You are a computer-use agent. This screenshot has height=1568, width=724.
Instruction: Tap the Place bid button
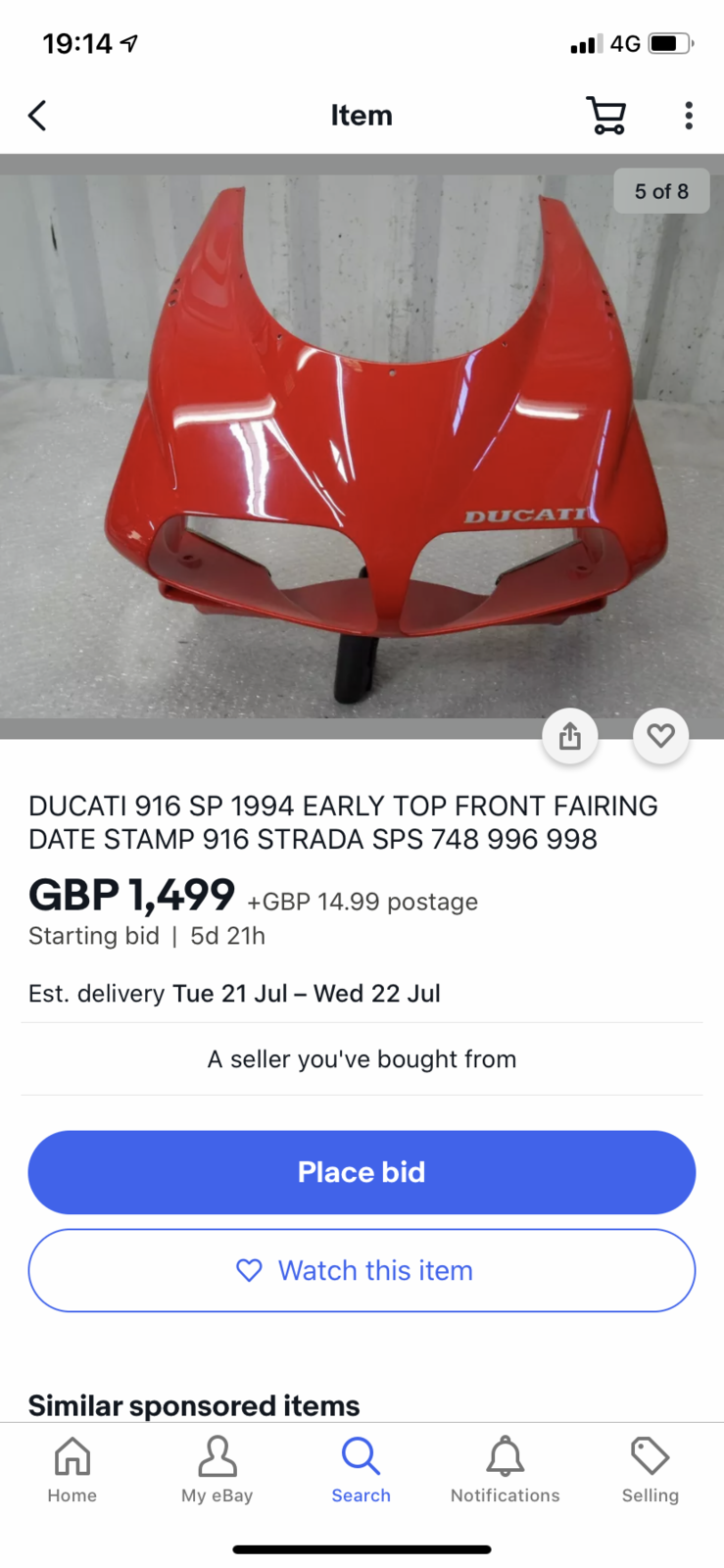pyautogui.click(x=362, y=1172)
